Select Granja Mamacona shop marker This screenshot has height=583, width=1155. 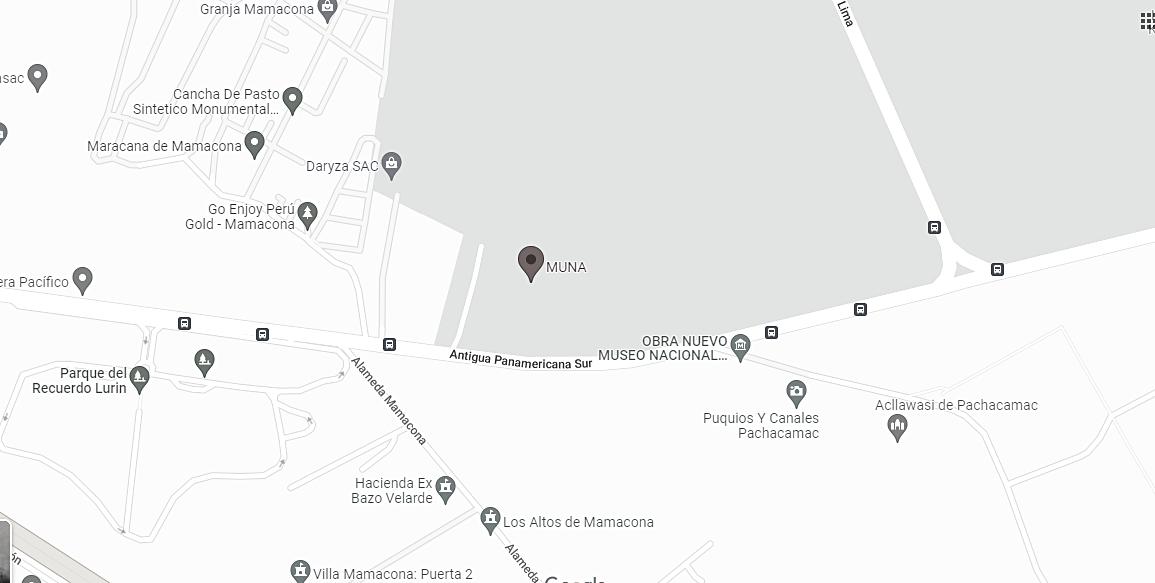(327, 9)
